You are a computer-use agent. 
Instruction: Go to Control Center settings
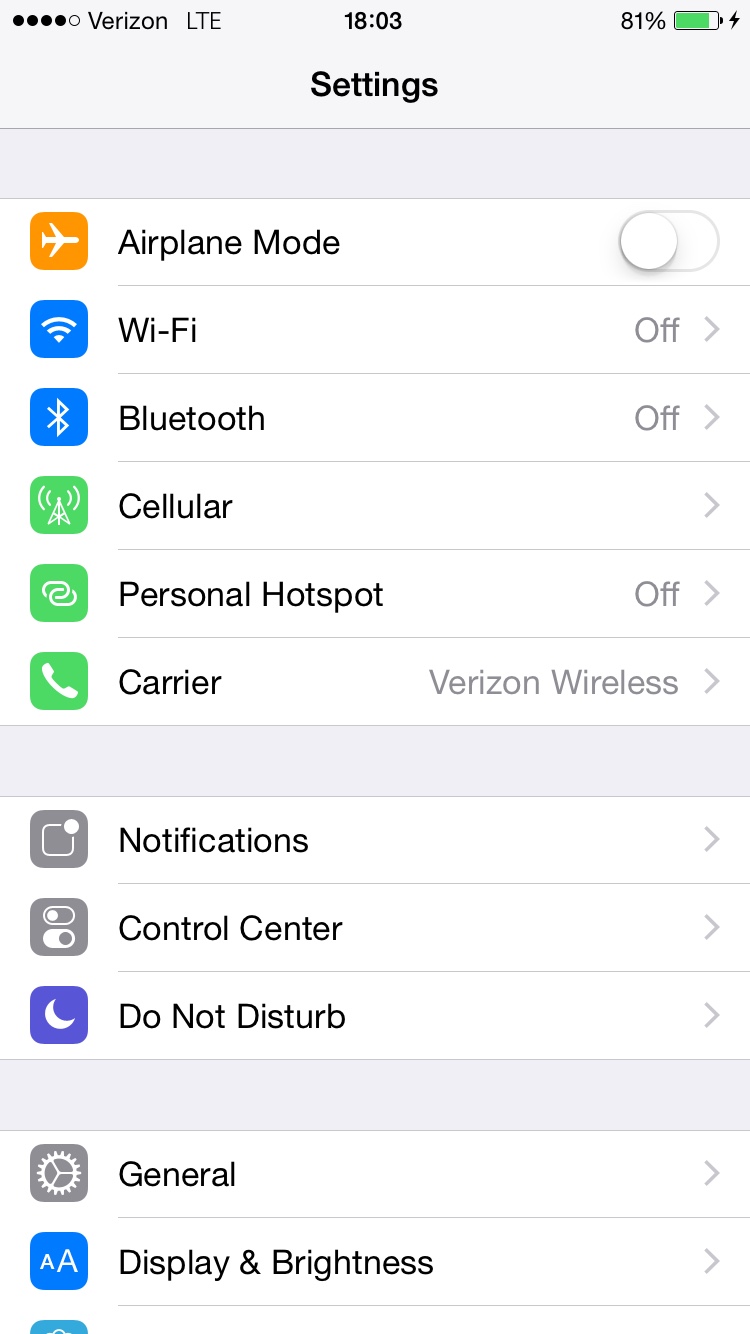375,928
